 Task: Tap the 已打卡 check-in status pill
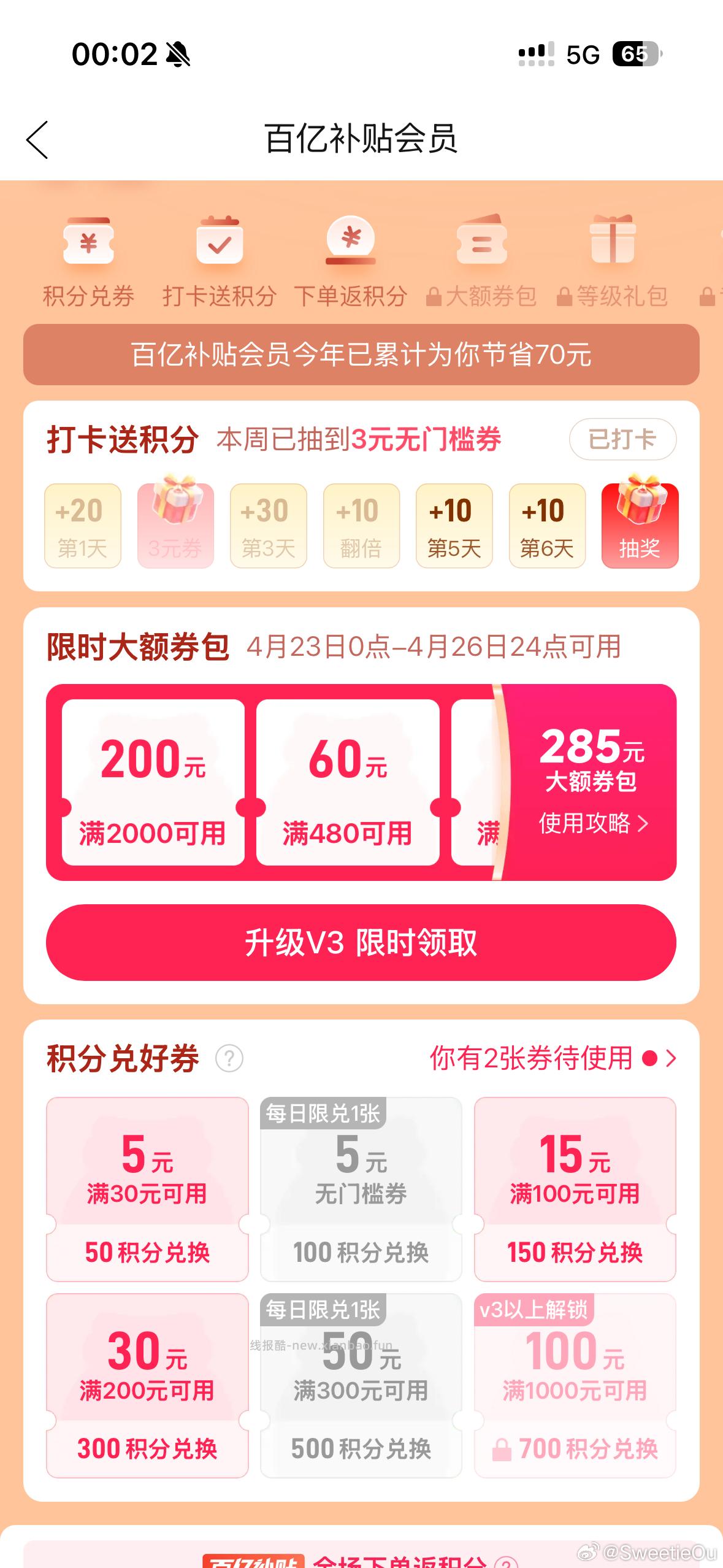(622, 439)
